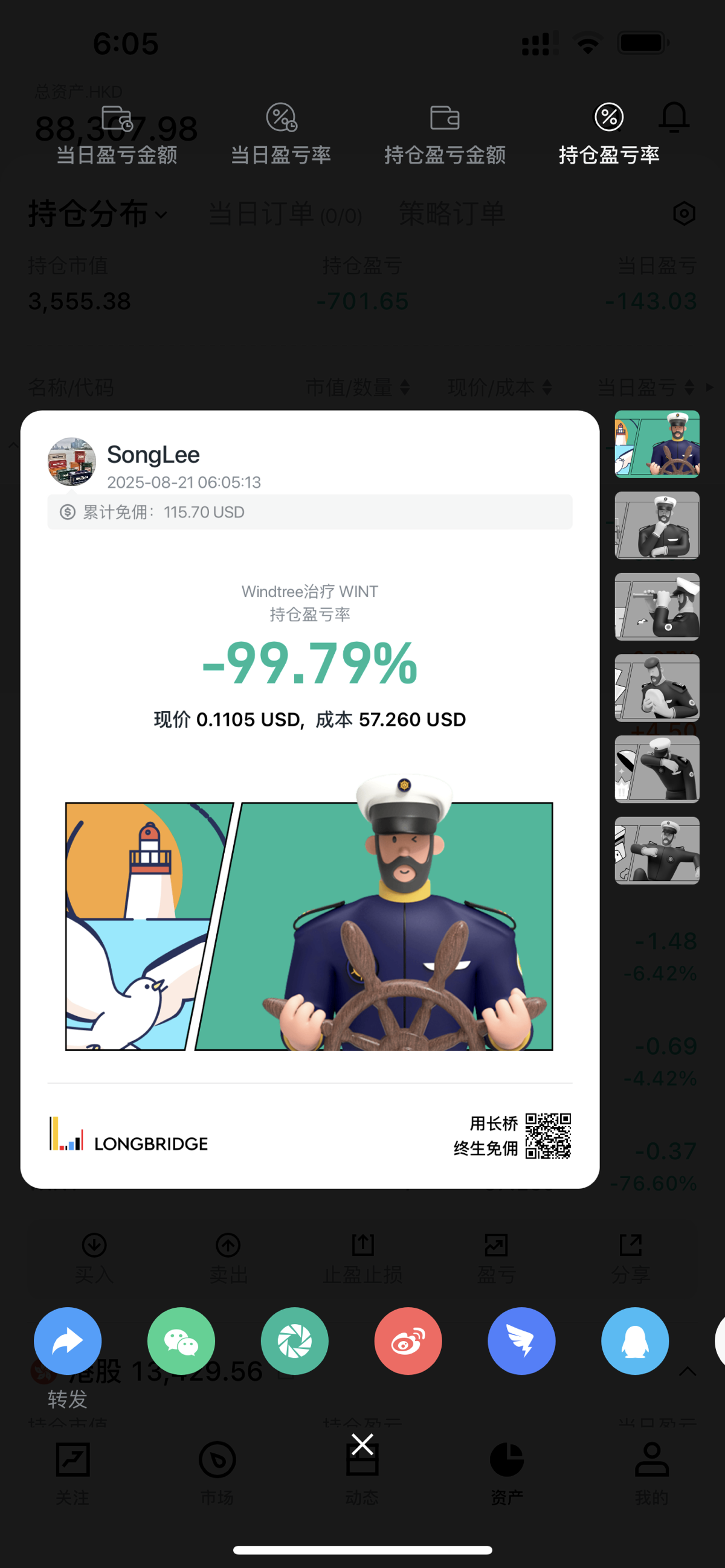Viewport: 725px width, 1568px height.
Task: Select the 当日盈亏金额 share option
Action: [117, 135]
